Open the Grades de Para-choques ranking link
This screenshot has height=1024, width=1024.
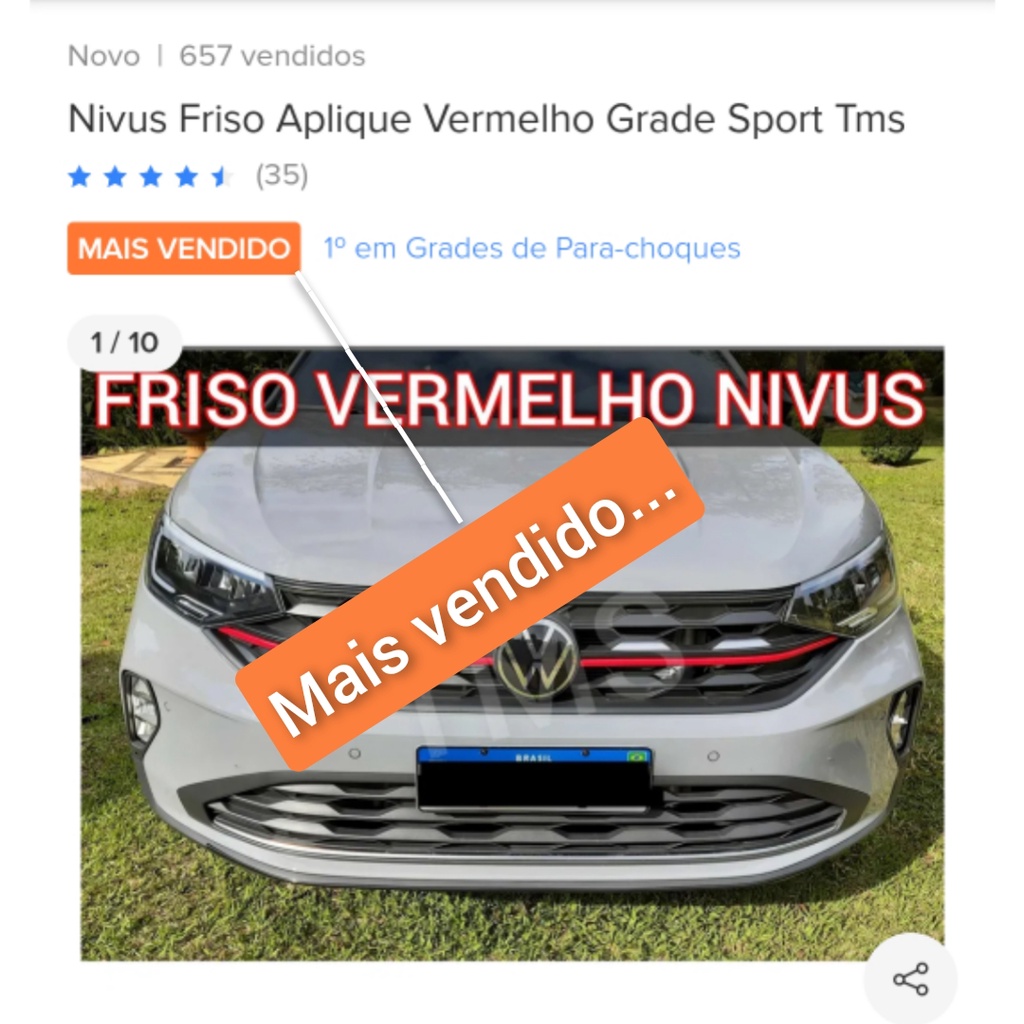coord(532,248)
